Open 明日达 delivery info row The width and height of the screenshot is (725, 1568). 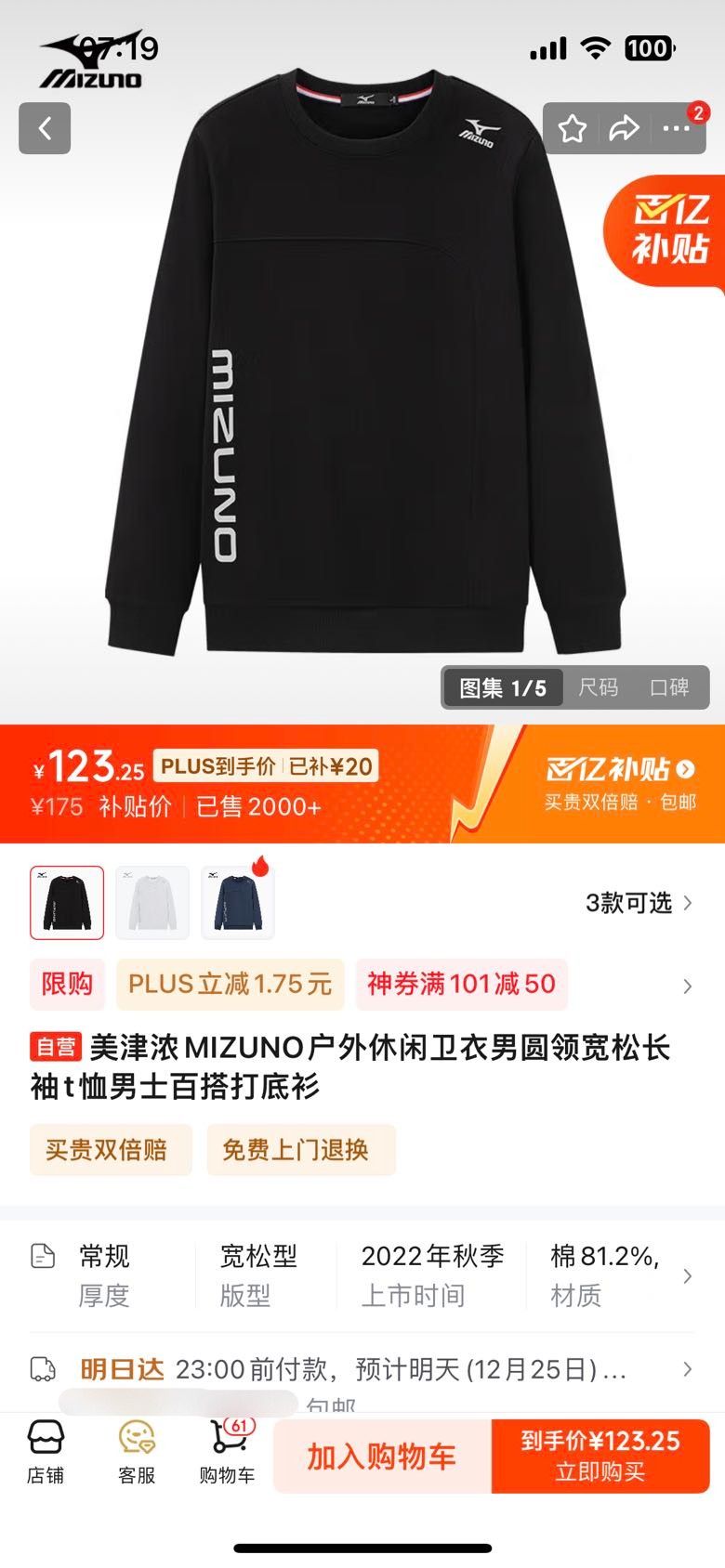coord(362,1369)
